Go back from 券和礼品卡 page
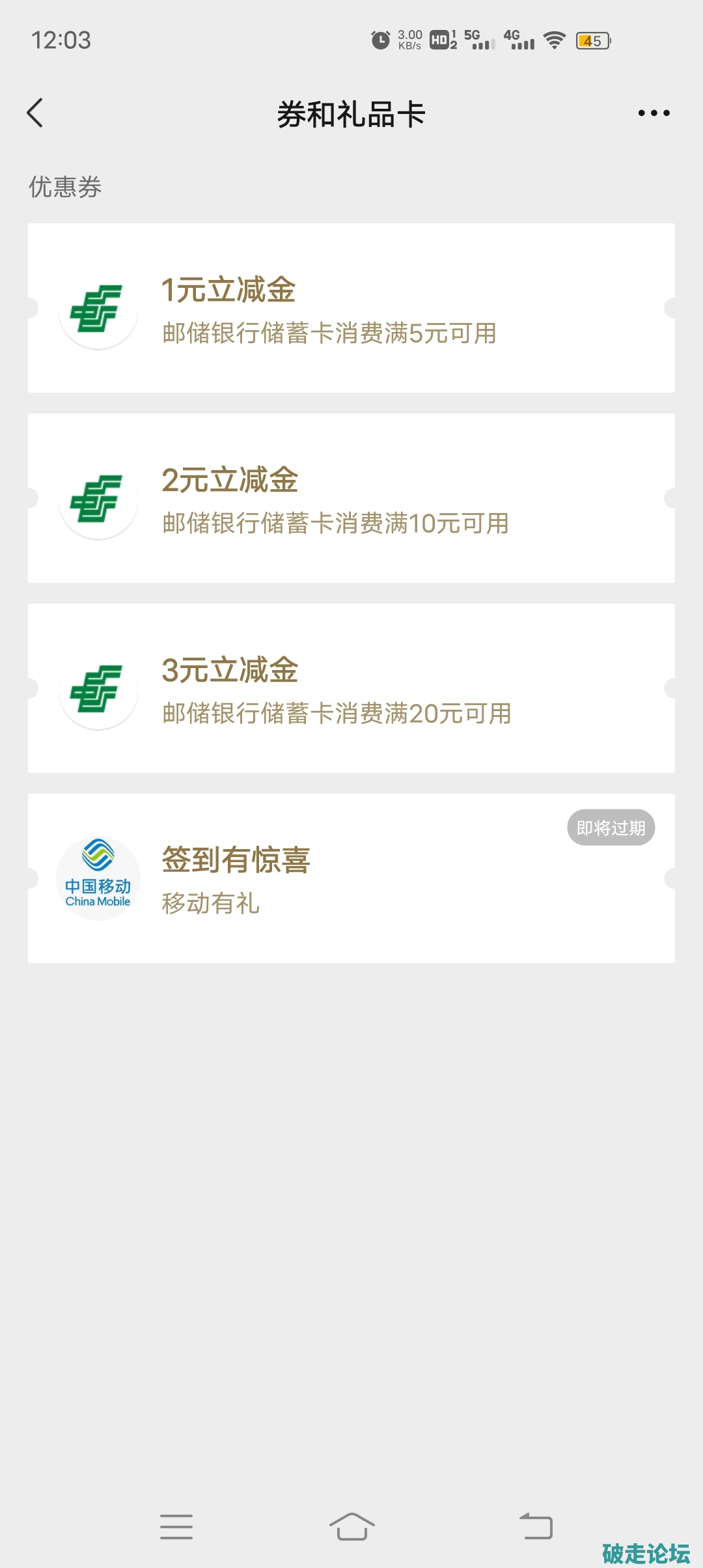The width and height of the screenshot is (703, 1568). [35, 113]
